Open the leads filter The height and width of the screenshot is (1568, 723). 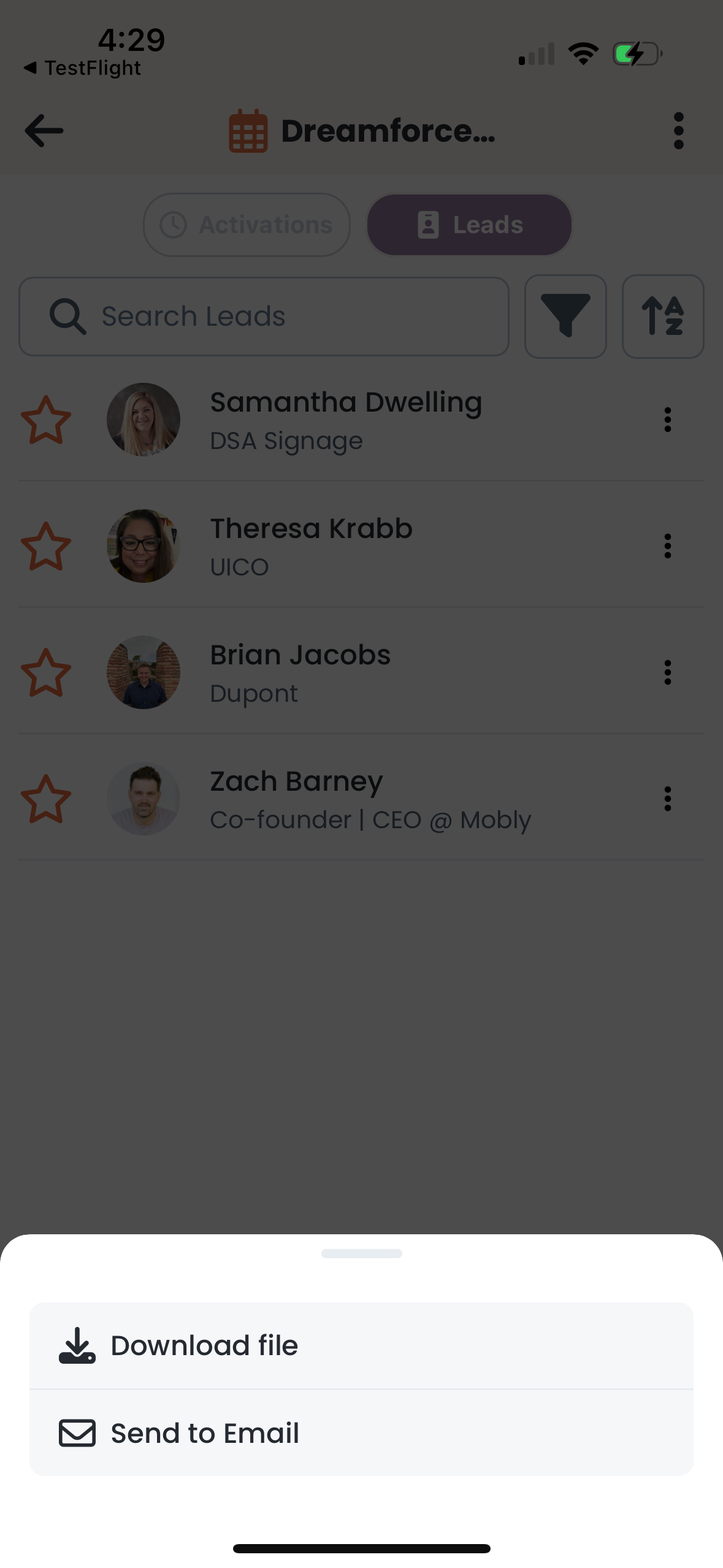(565, 317)
